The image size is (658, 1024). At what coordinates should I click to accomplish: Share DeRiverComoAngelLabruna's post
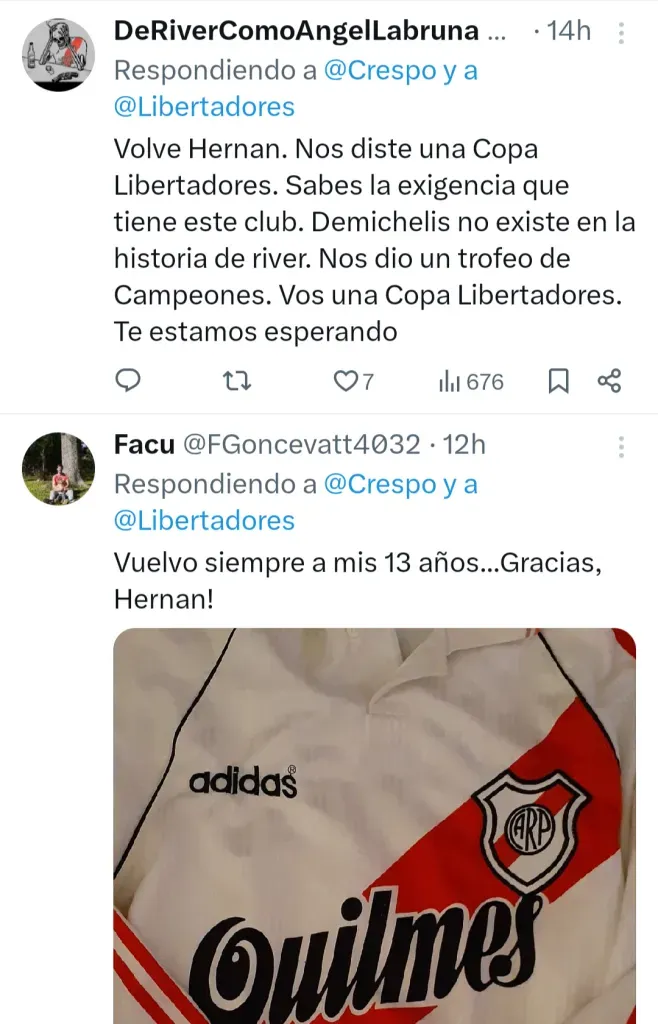[609, 381]
